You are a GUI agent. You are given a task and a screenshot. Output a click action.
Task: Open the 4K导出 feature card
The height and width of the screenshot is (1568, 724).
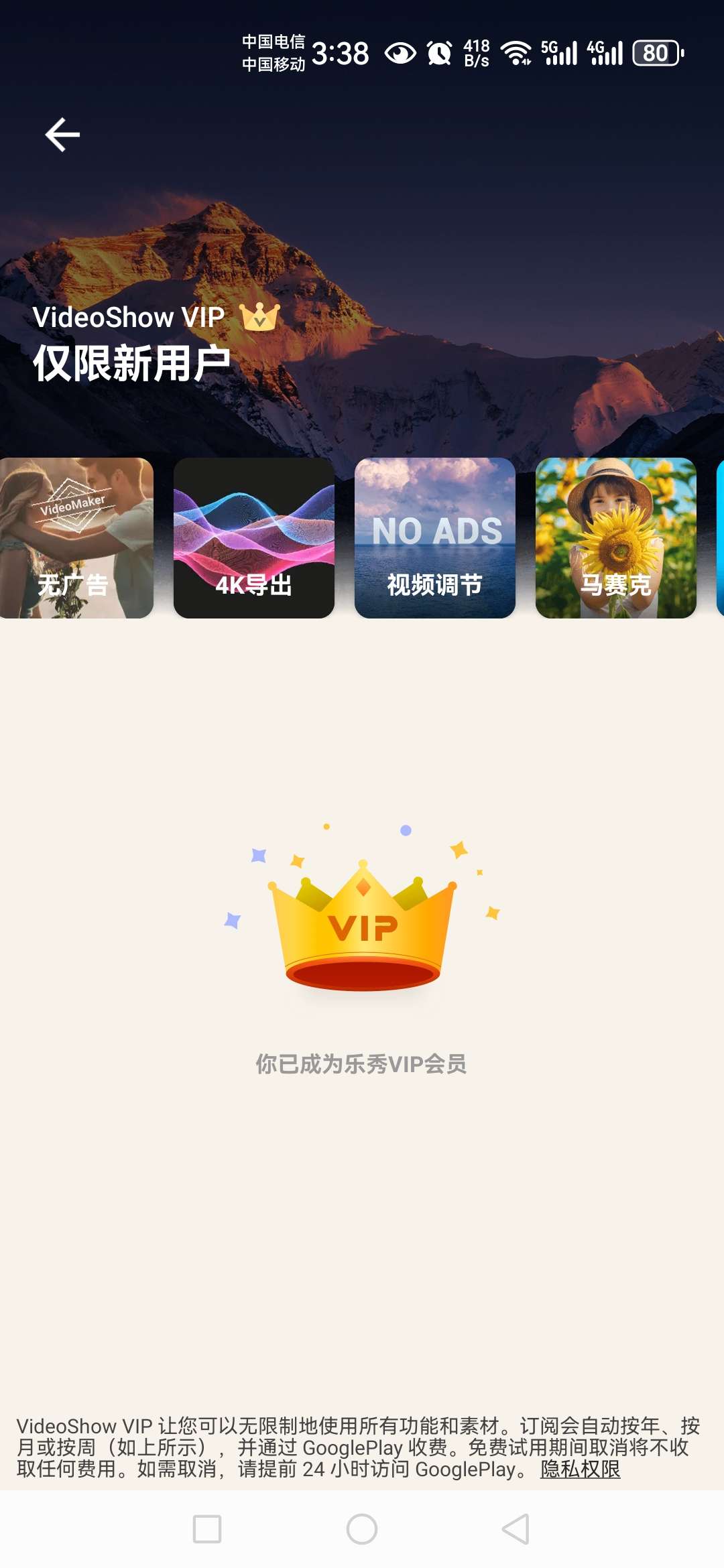[x=253, y=537]
